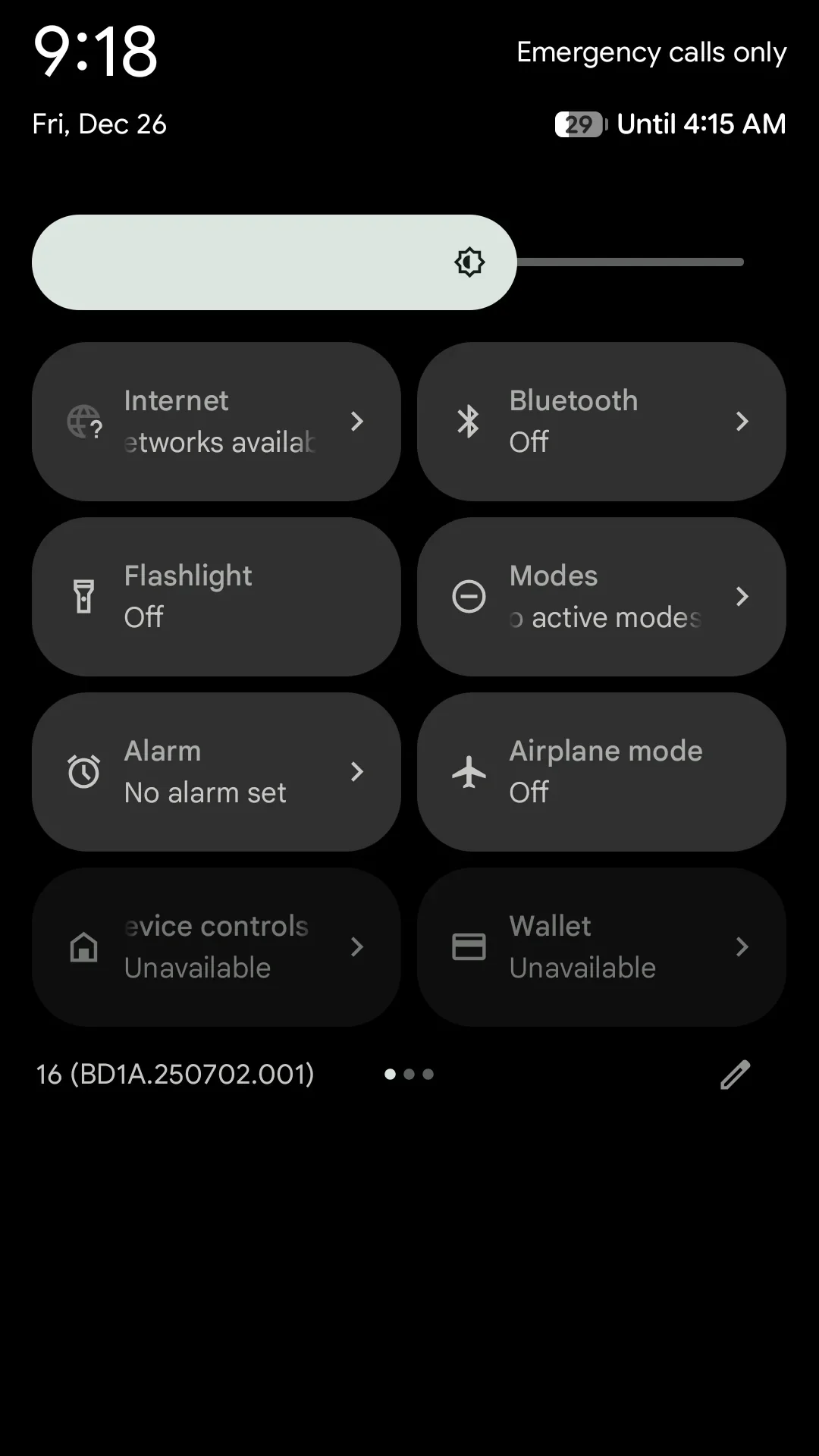The height and width of the screenshot is (1456, 819).
Task: Tap the Device controls home icon
Action: point(83,946)
